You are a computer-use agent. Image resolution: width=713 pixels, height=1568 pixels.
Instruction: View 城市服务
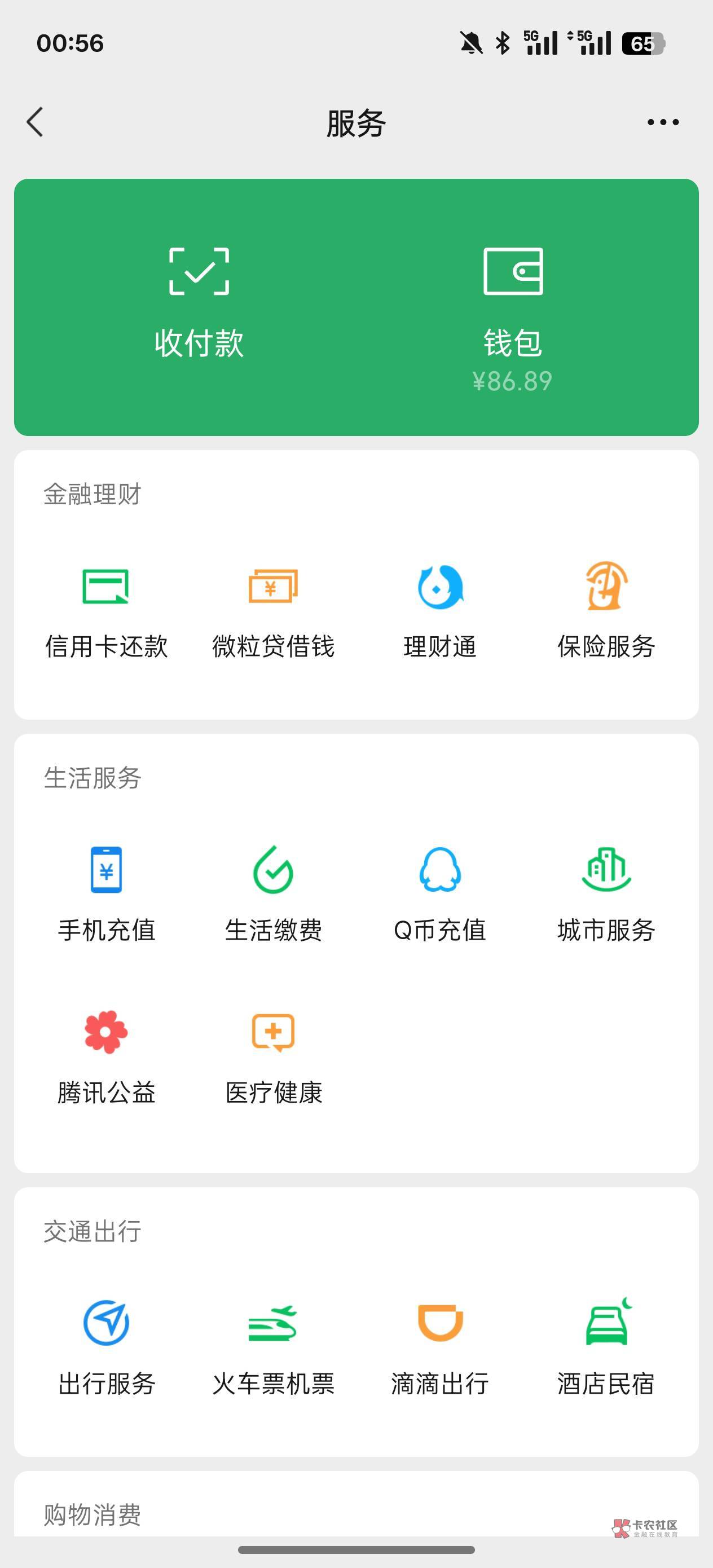606,894
